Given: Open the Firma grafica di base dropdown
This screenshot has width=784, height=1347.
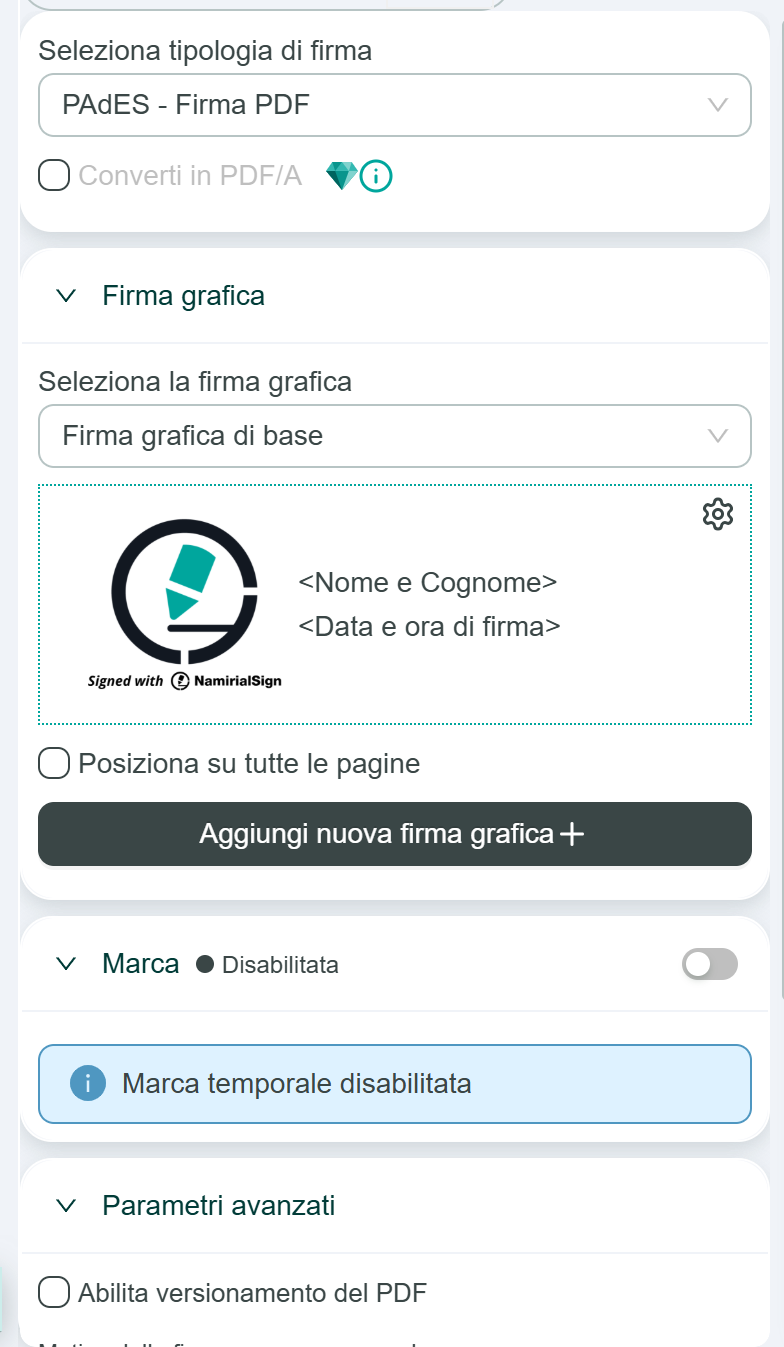Looking at the screenshot, I should pos(394,436).
